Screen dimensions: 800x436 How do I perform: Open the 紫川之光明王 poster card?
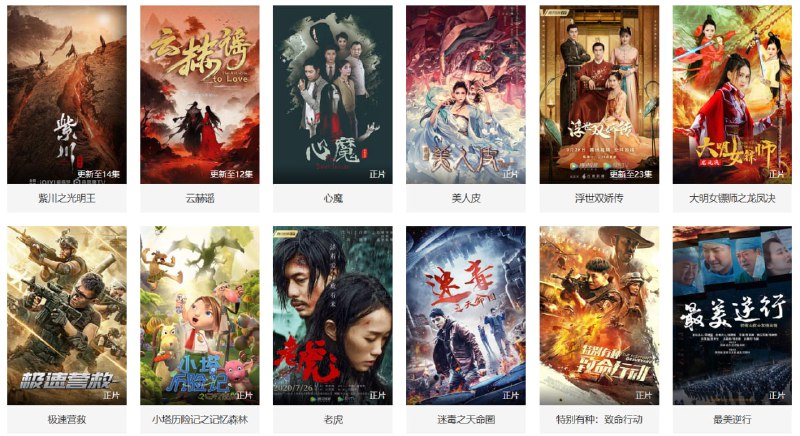(x=66, y=95)
